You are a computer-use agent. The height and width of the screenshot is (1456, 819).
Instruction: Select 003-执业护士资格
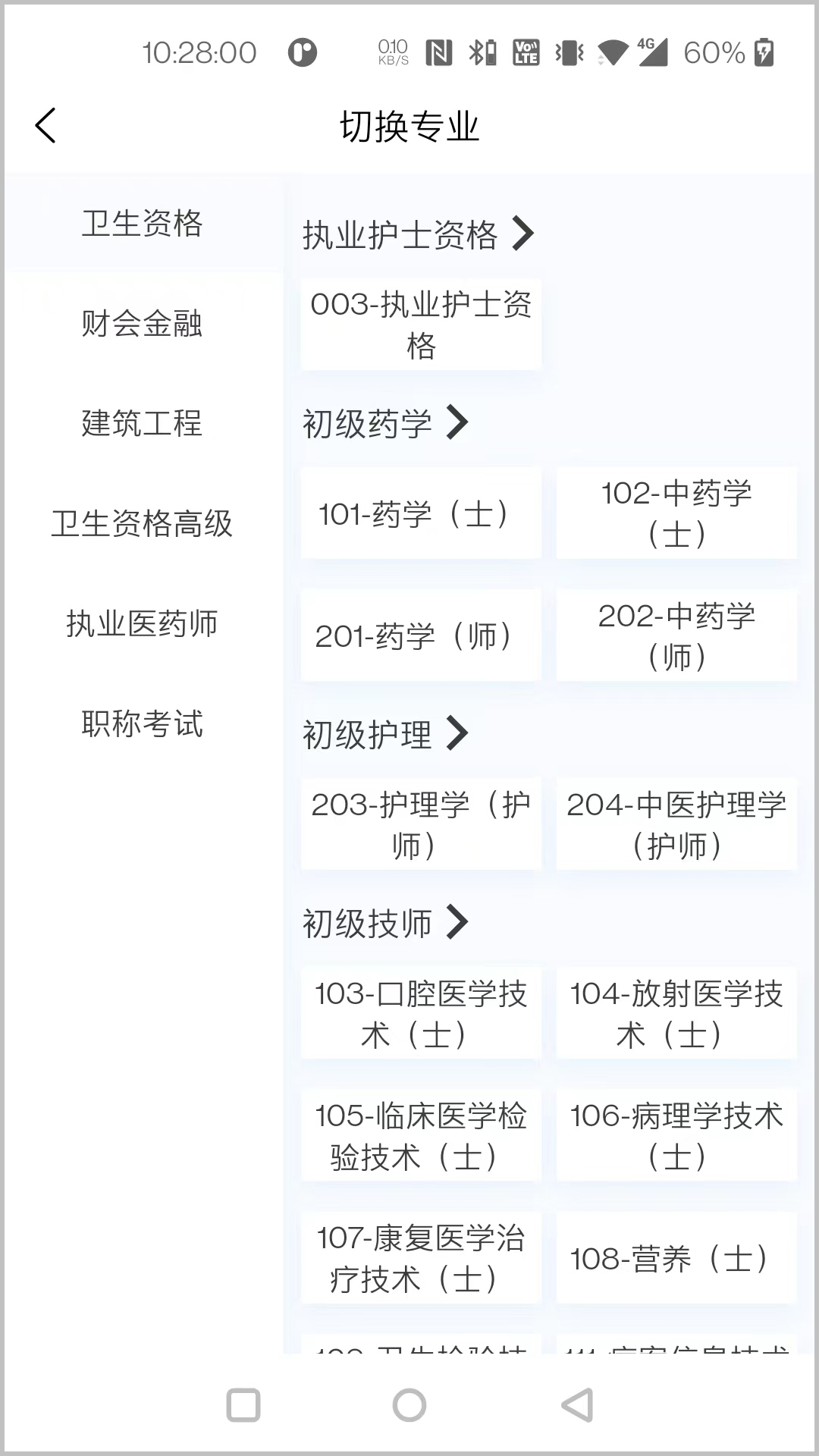tap(420, 325)
